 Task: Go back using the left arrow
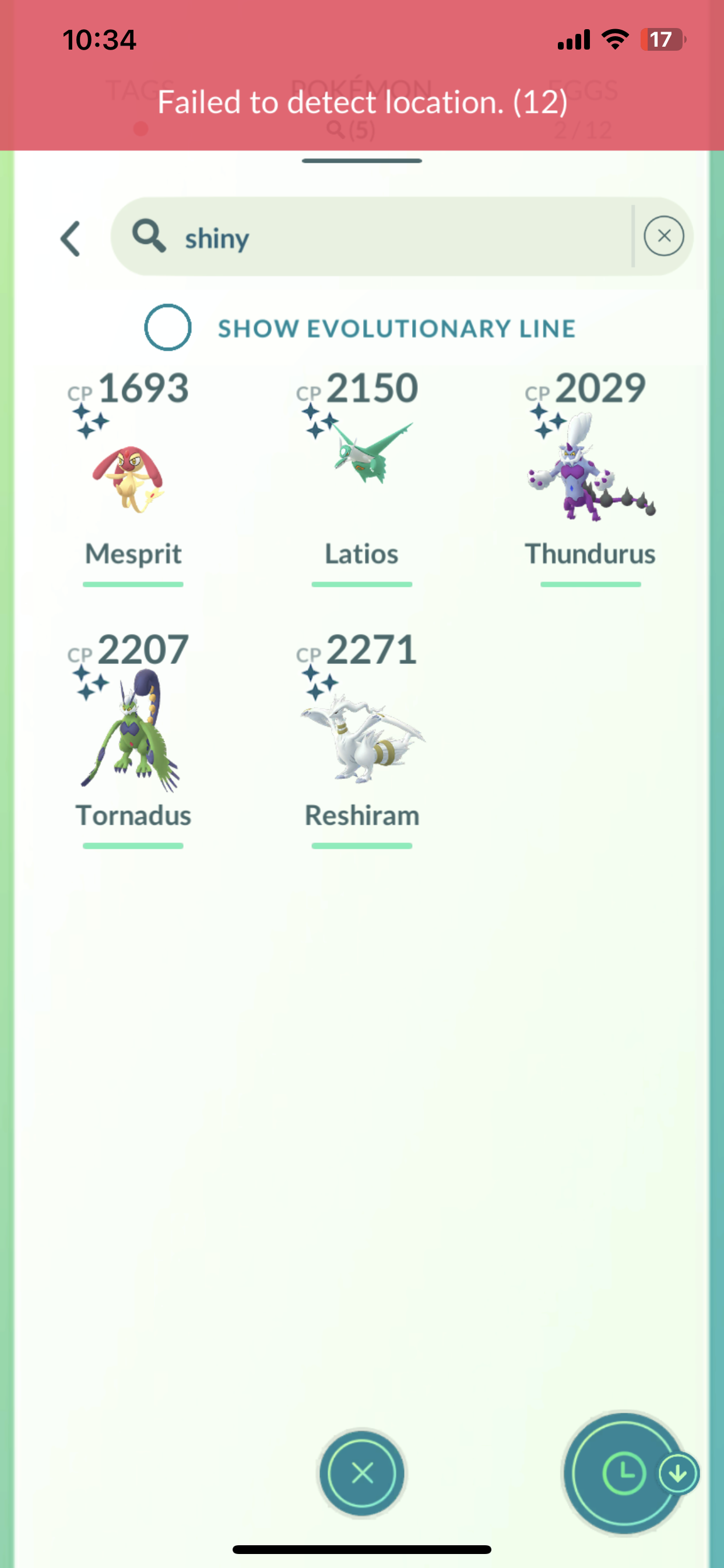pos(71,238)
